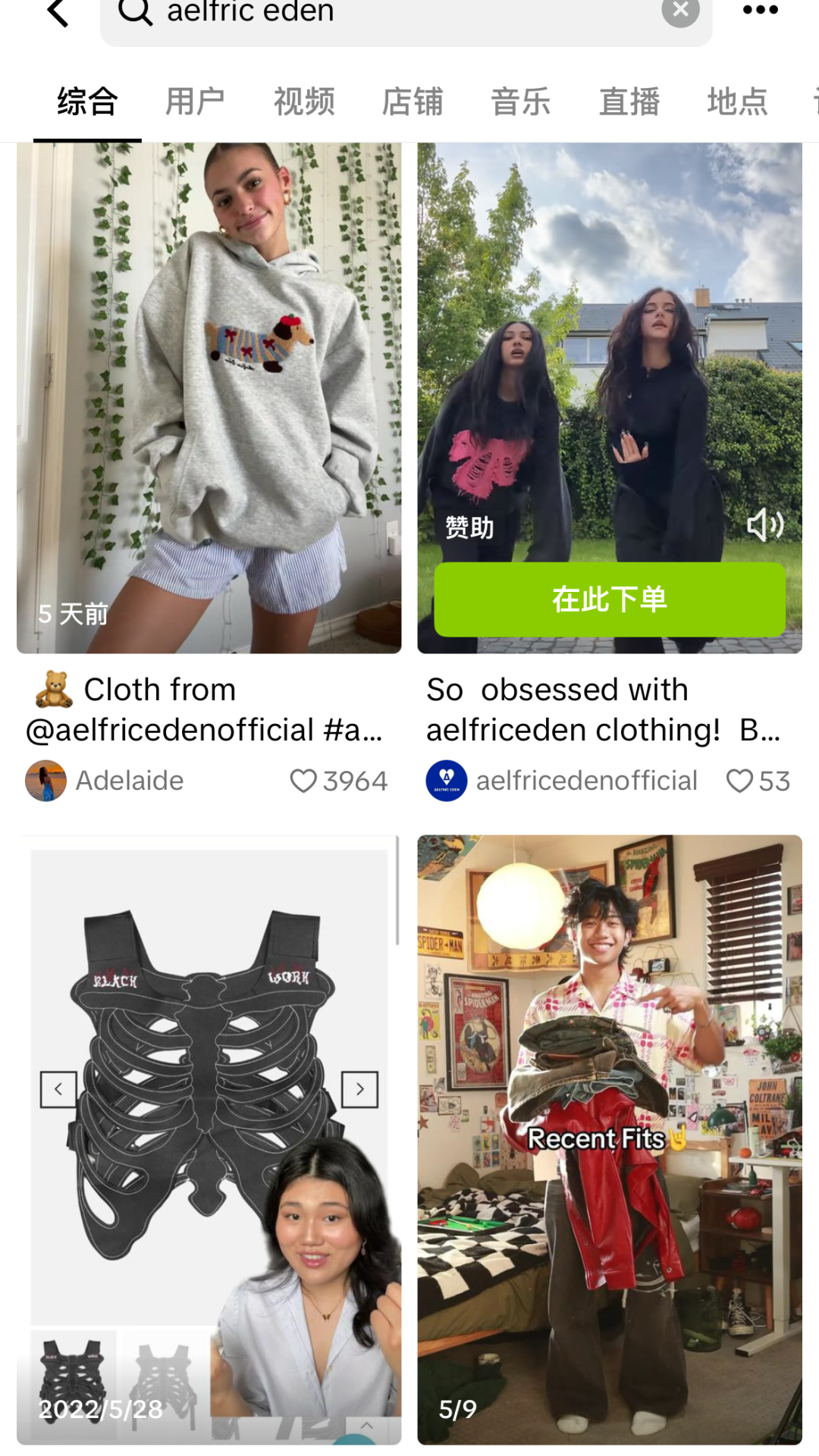Like Adelaide's post with 3964 likes
This screenshot has width=819, height=1456.
(x=304, y=781)
